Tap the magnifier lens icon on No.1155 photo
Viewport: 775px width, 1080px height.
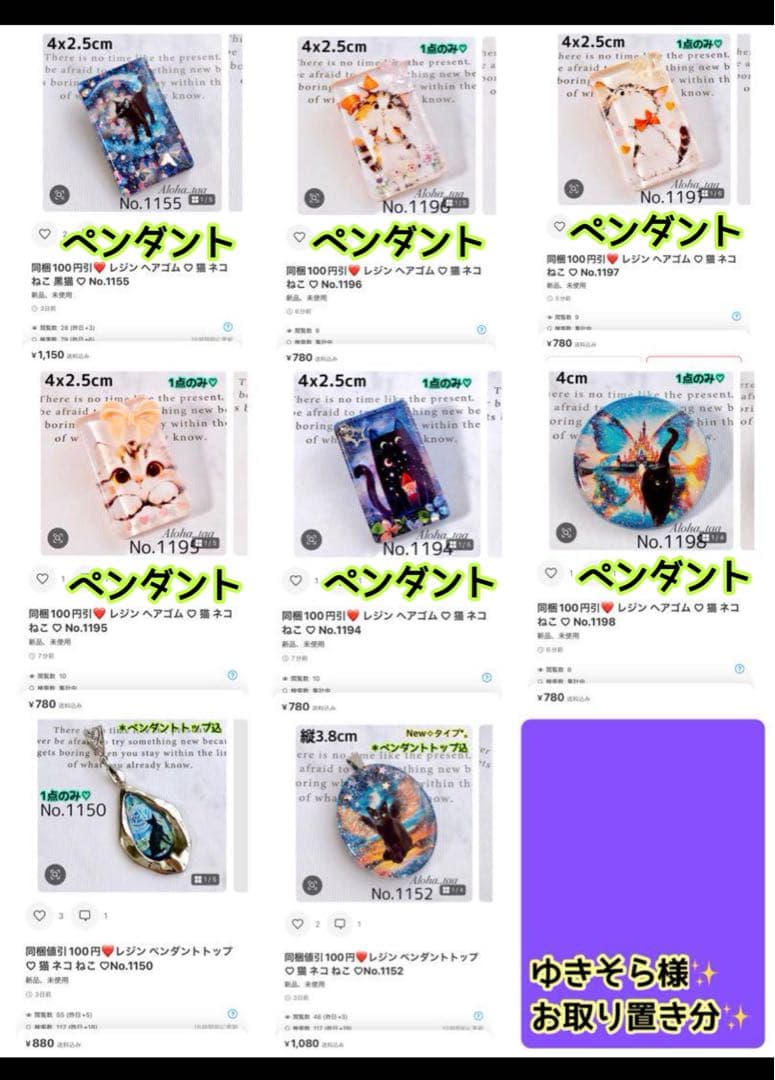coord(59,193)
